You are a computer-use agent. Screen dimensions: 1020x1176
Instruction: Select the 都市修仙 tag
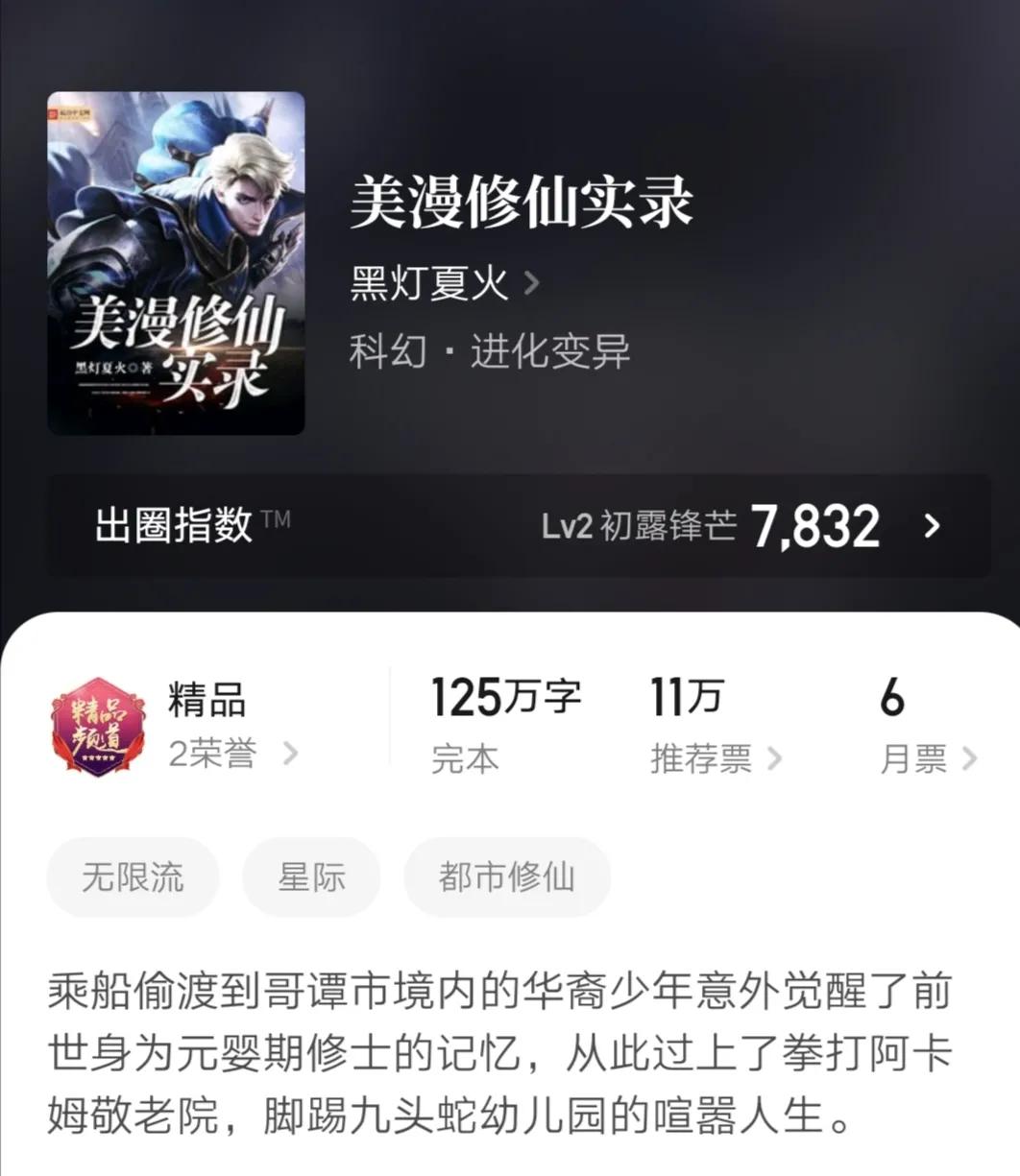click(x=507, y=876)
